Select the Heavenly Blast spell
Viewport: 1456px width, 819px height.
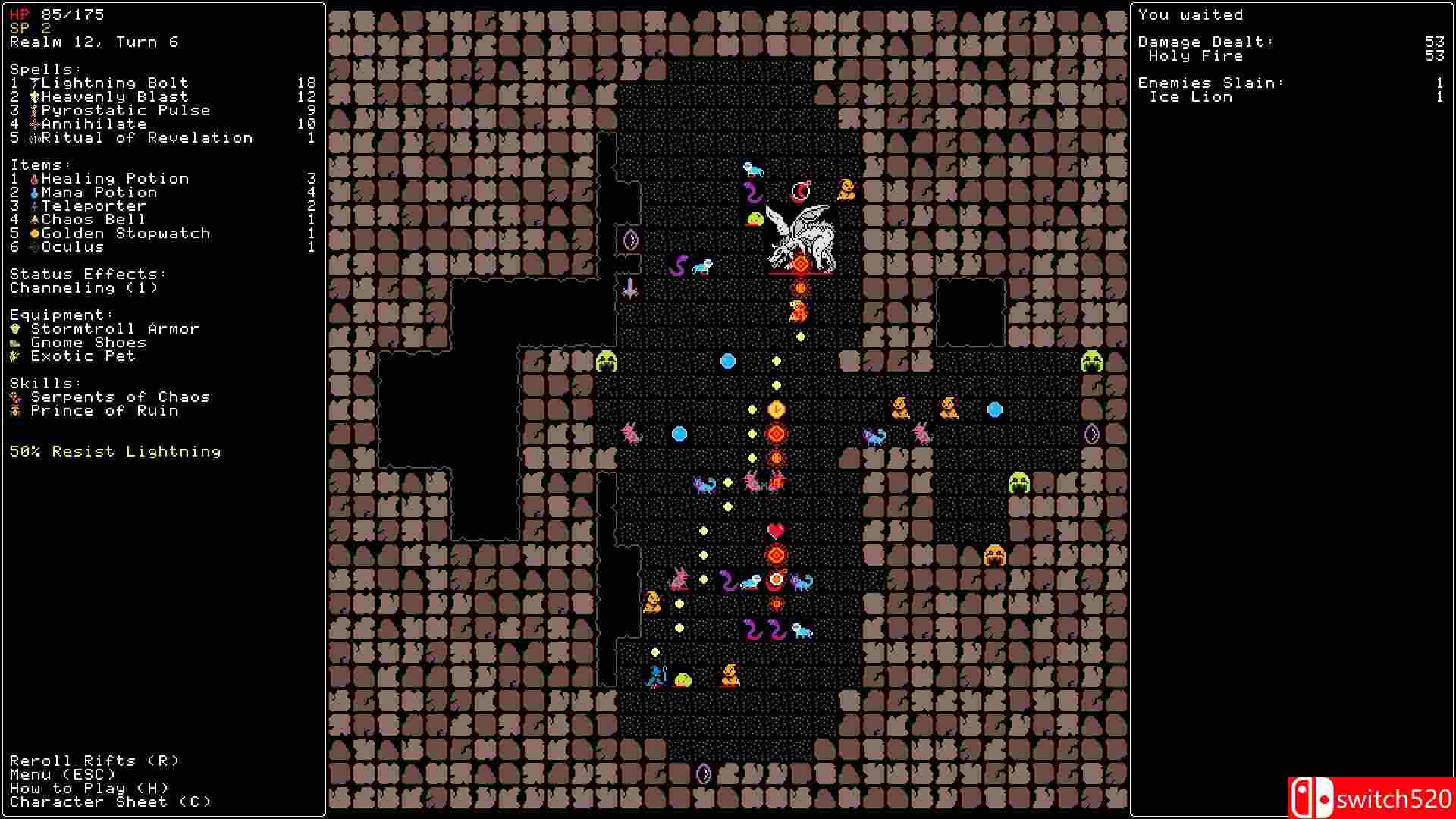[x=114, y=97]
